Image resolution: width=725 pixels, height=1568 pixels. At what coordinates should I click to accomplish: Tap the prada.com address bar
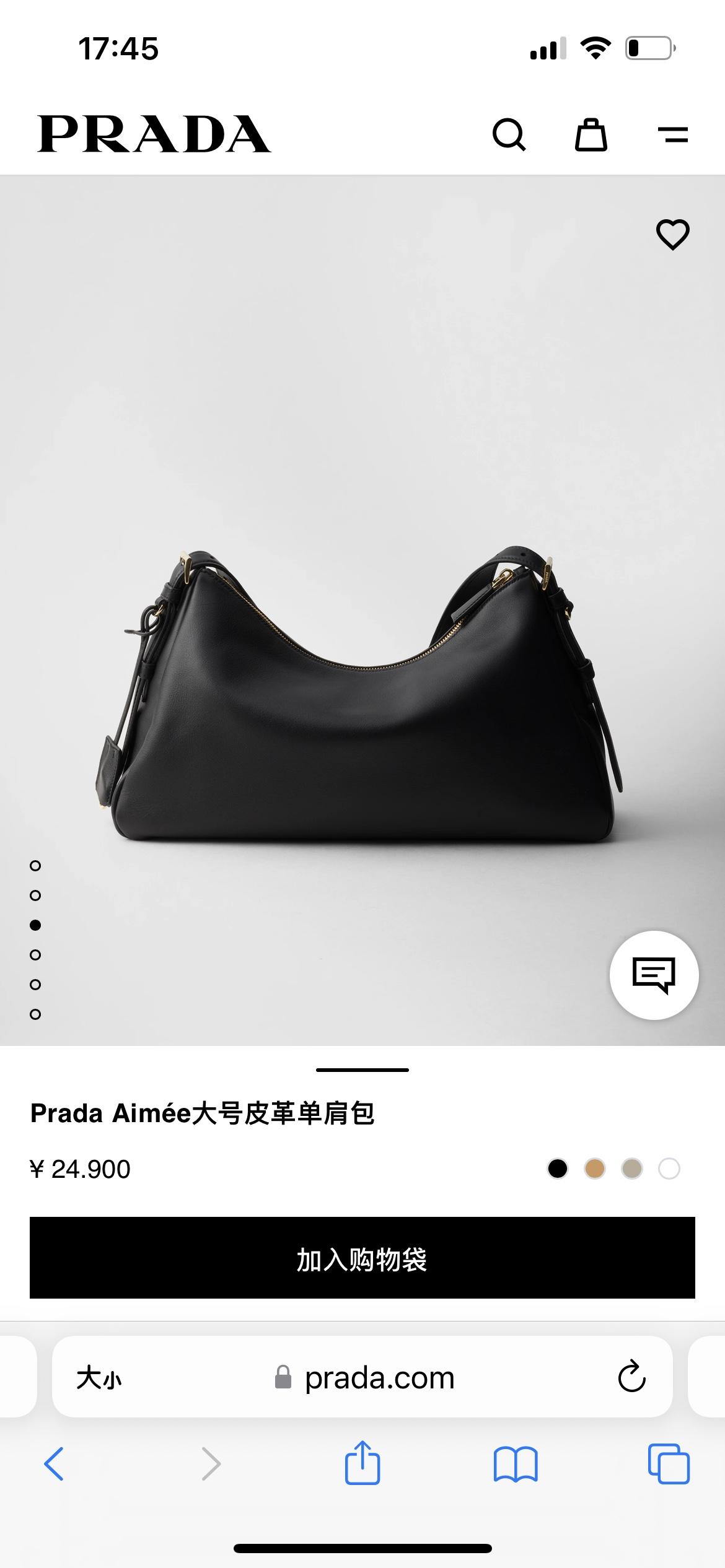coord(378,1379)
